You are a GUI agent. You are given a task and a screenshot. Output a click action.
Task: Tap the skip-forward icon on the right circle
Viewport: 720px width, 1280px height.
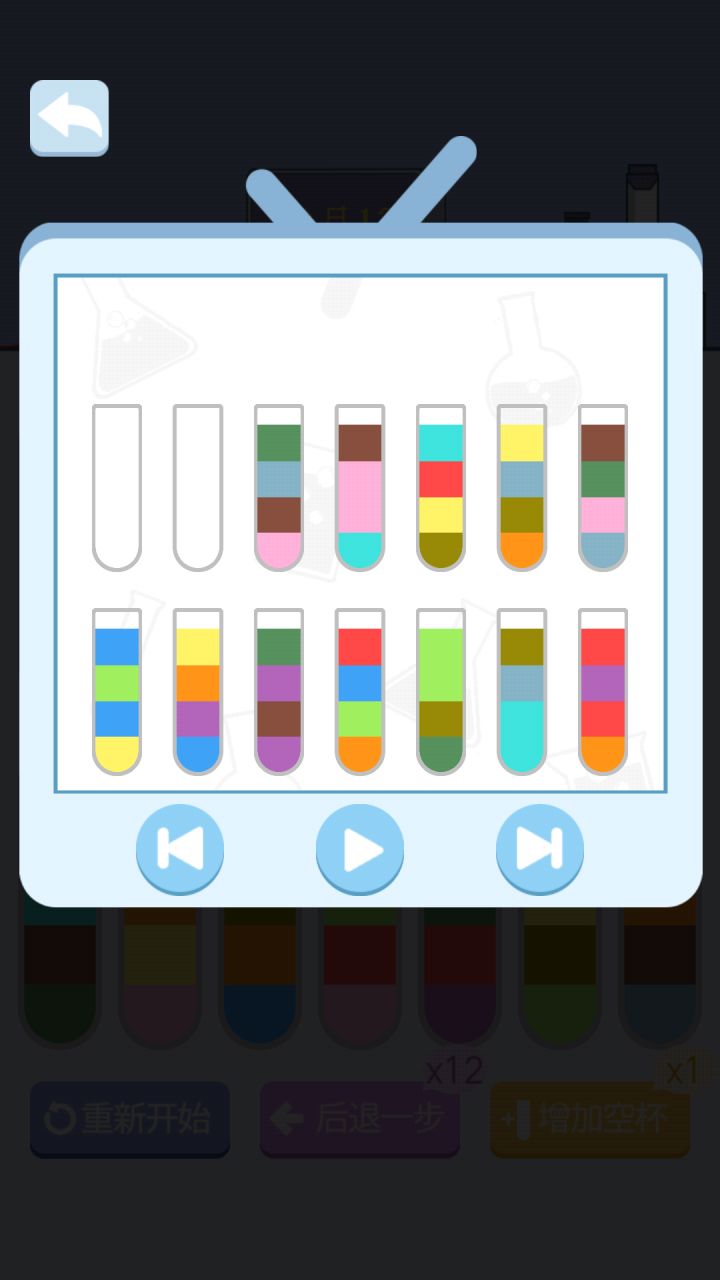tap(540, 848)
